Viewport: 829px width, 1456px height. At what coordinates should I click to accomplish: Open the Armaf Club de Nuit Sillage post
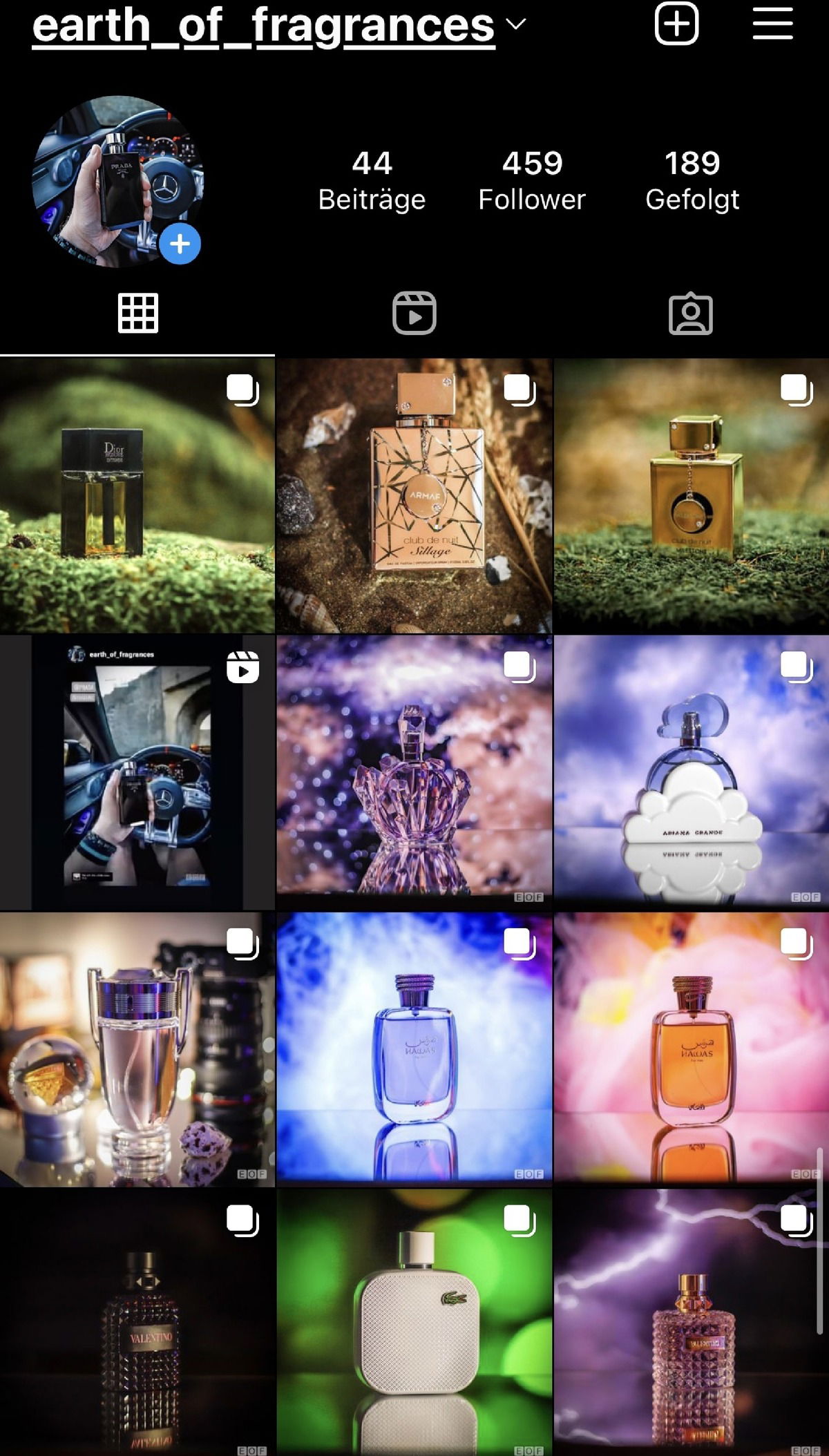[414, 496]
